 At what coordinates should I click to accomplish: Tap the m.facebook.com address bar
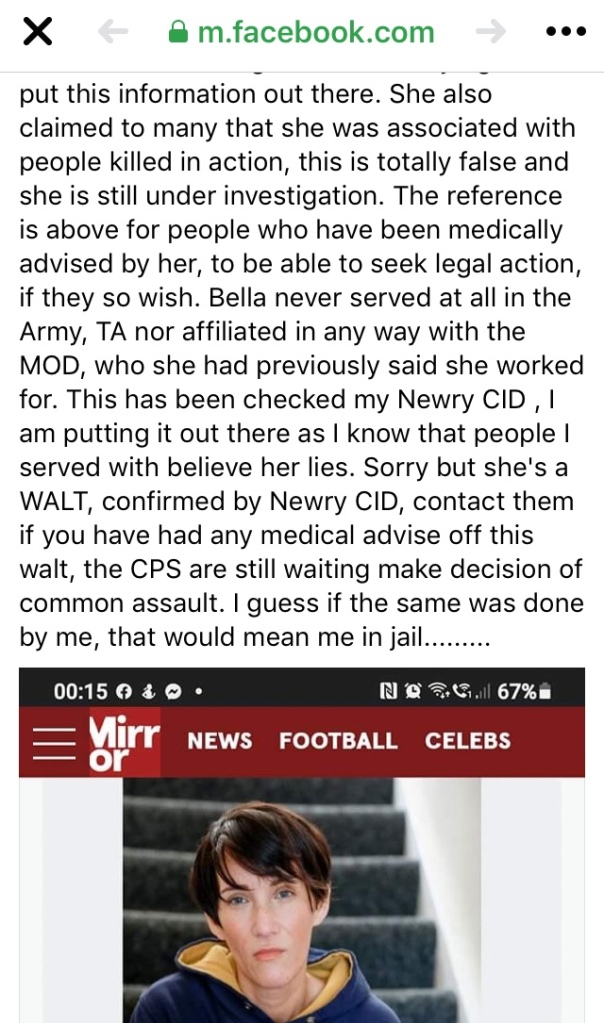[301, 32]
